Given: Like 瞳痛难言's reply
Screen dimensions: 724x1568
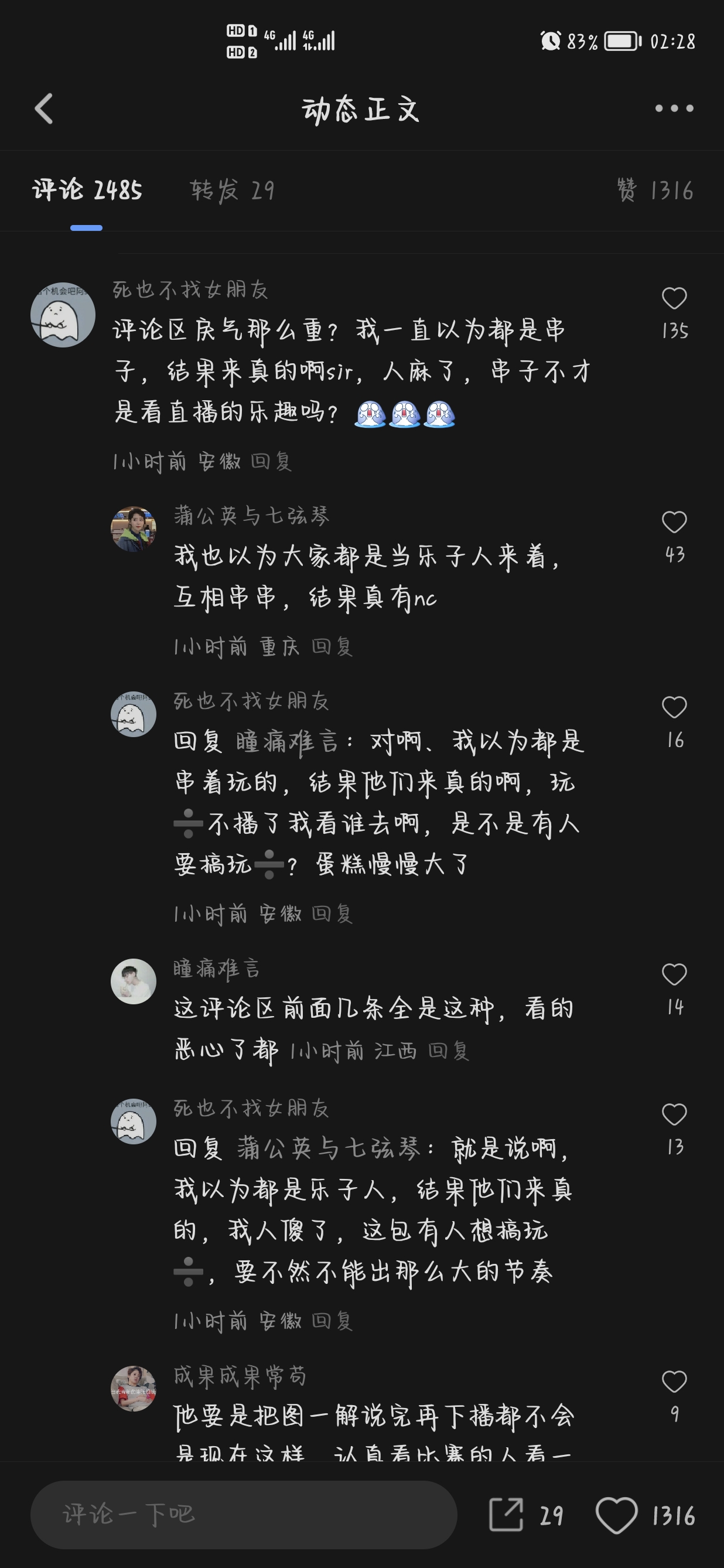Looking at the screenshot, I should (x=674, y=974).
